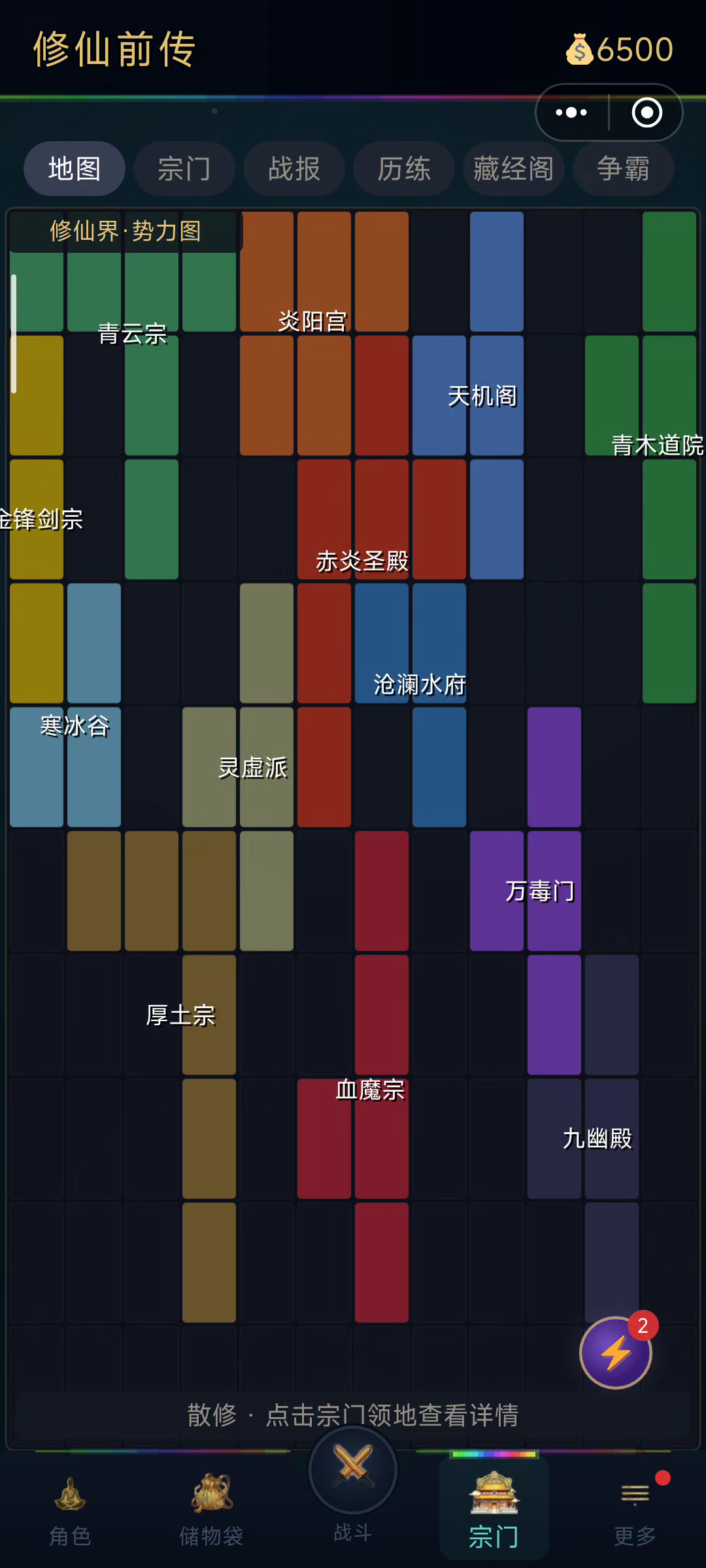
Task: View the 九幽殿 territory details
Action: click(612, 1138)
